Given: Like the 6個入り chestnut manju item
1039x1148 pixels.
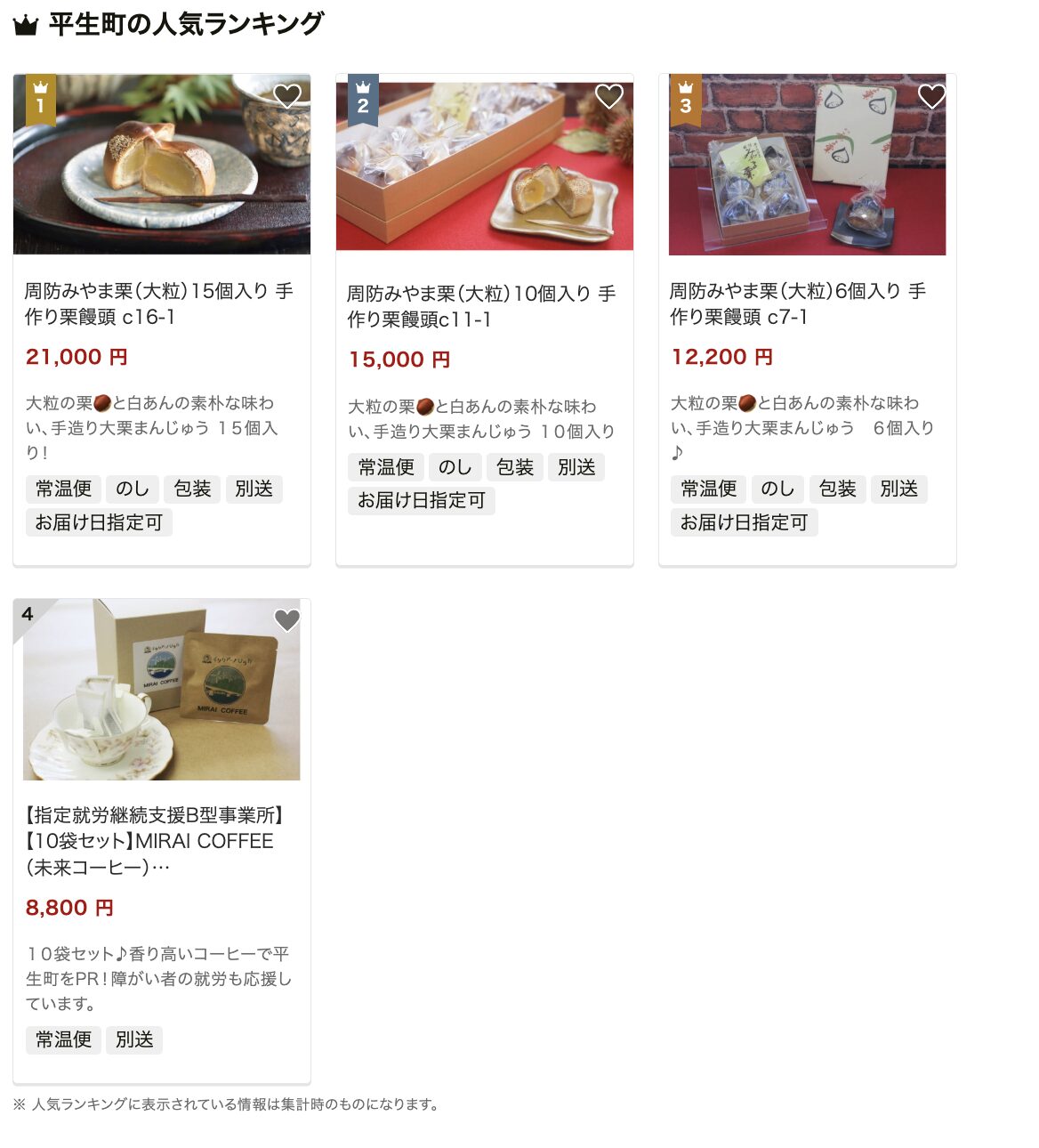Looking at the screenshot, I should [x=931, y=96].
